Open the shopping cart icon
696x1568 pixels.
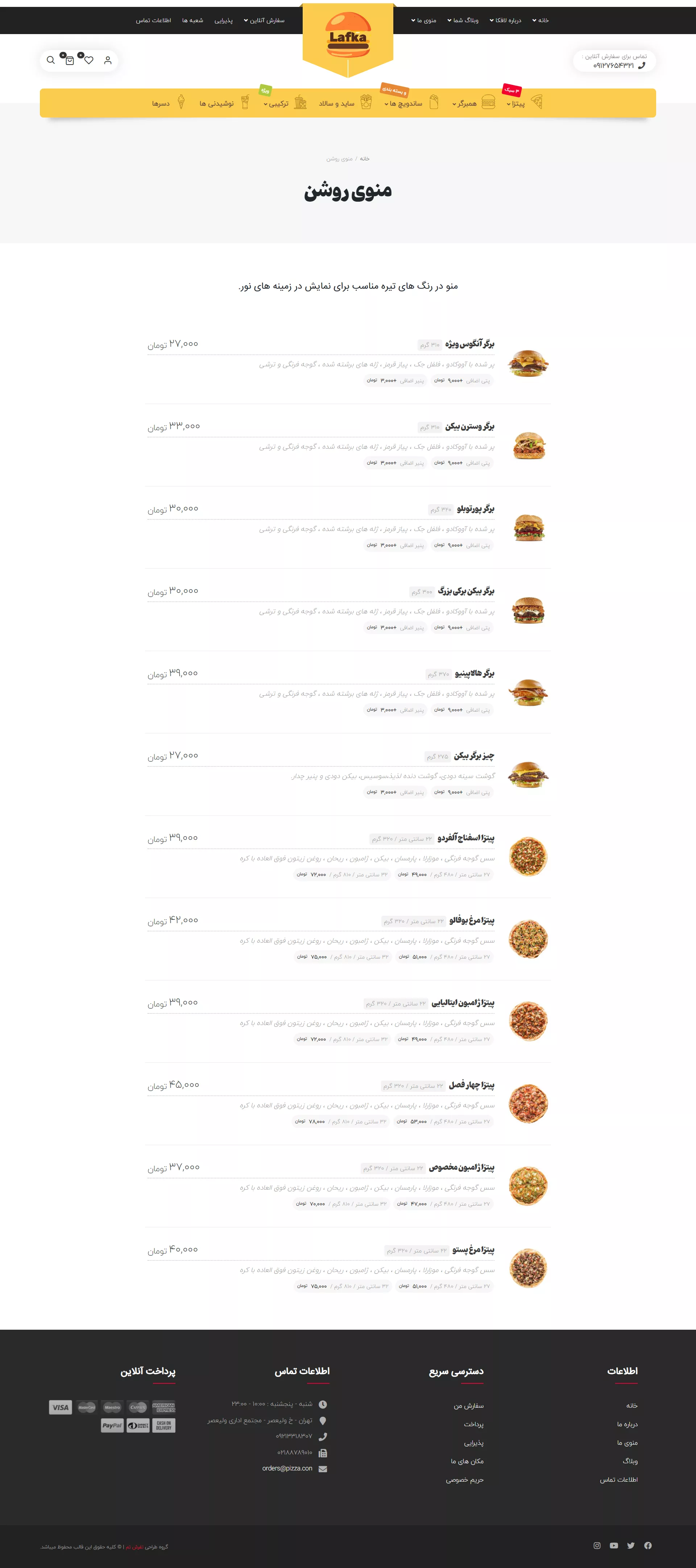click(69, 60)
